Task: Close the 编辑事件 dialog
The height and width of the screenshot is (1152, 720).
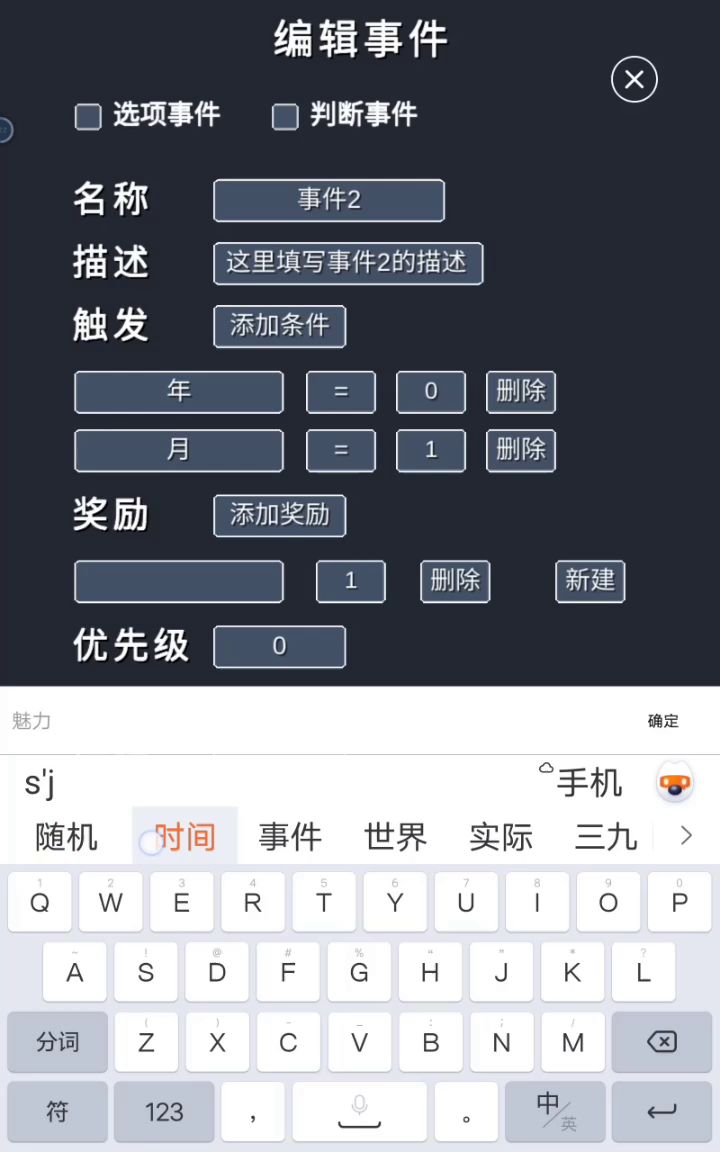Action: (x=634, y=79)
